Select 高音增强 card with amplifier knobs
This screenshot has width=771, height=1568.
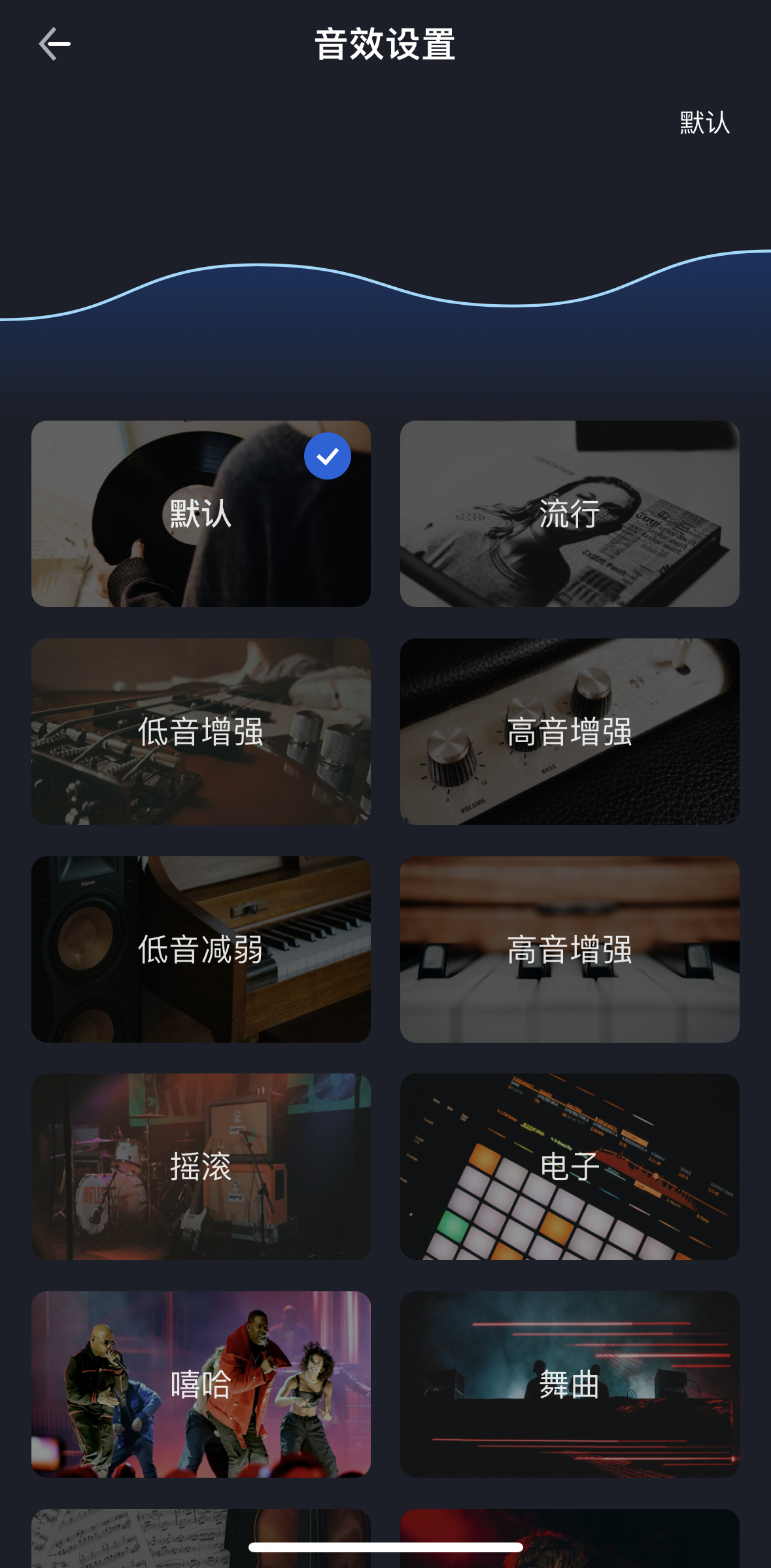570,731
